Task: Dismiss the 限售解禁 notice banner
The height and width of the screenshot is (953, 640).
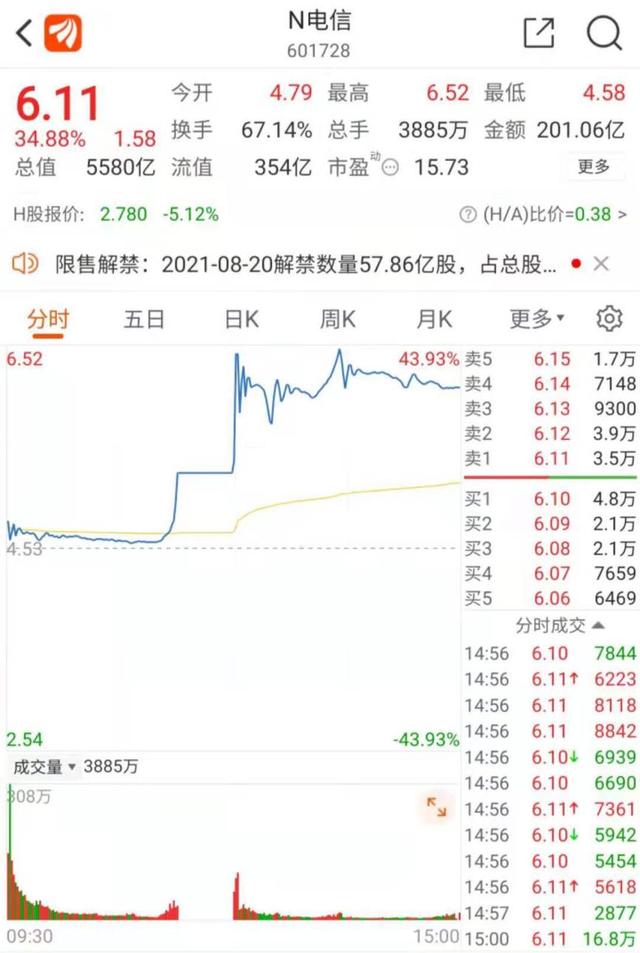Action: pyautogui.click(x=602, y=265)
